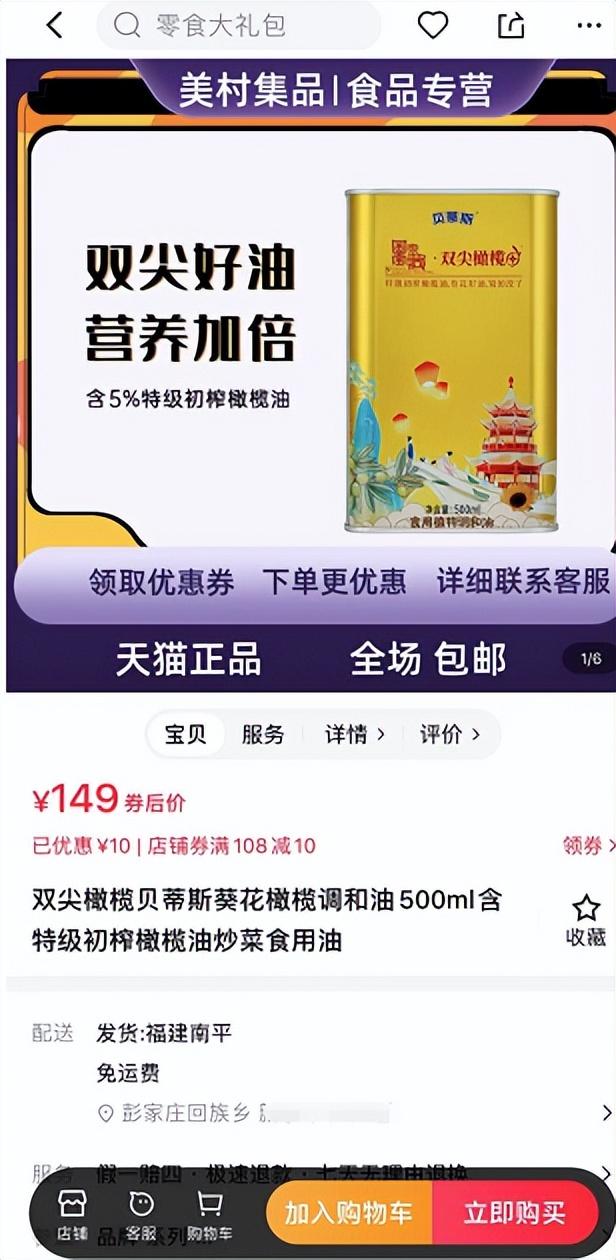Switch to the 评价 tab
Image resolution: width=616 pixels, height=1260 pixels.
449,735
